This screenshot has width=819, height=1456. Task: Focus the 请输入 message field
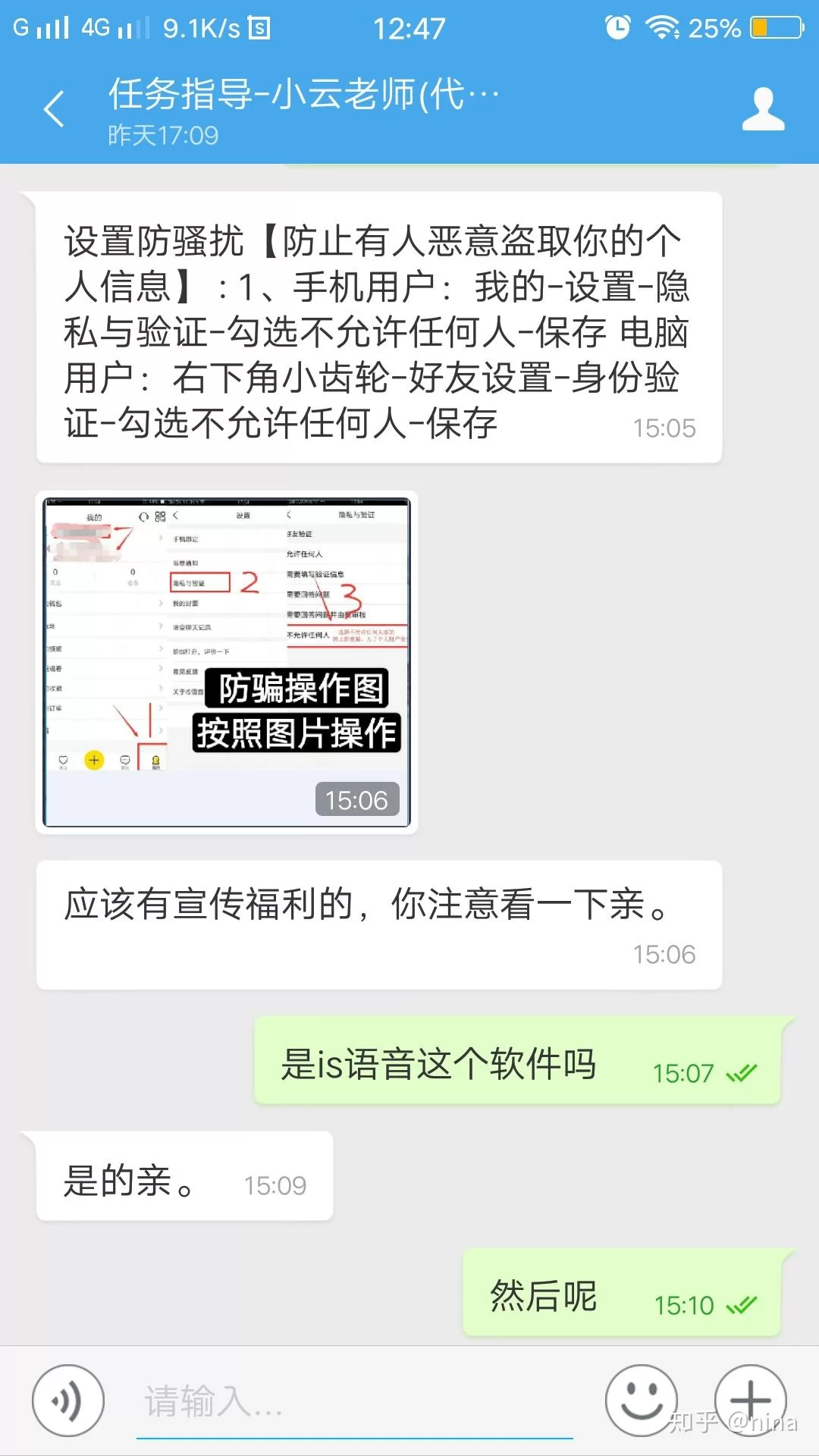click(x=353, y=1401)
